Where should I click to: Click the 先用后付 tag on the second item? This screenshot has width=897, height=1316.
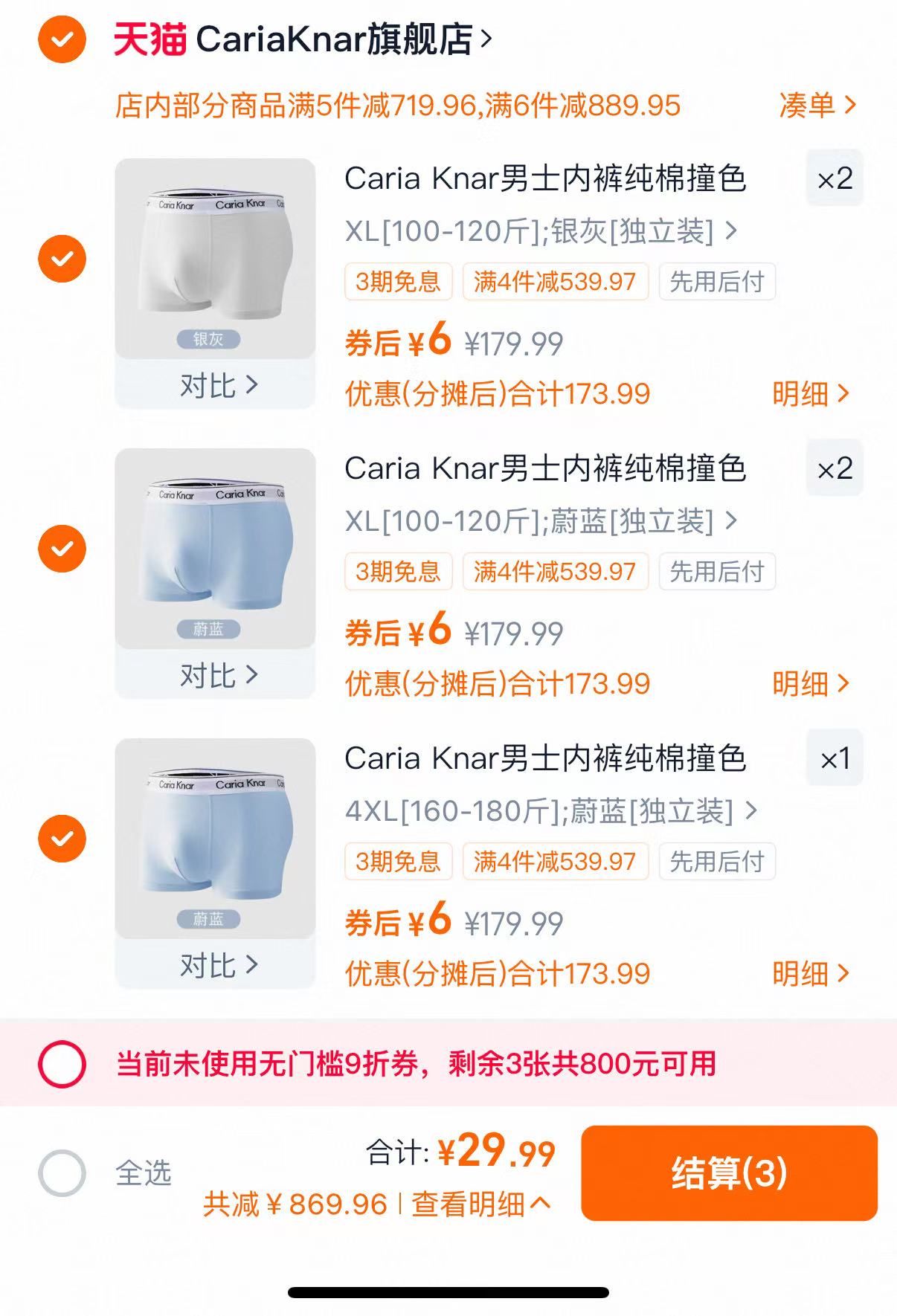click(x=716, y=572)
